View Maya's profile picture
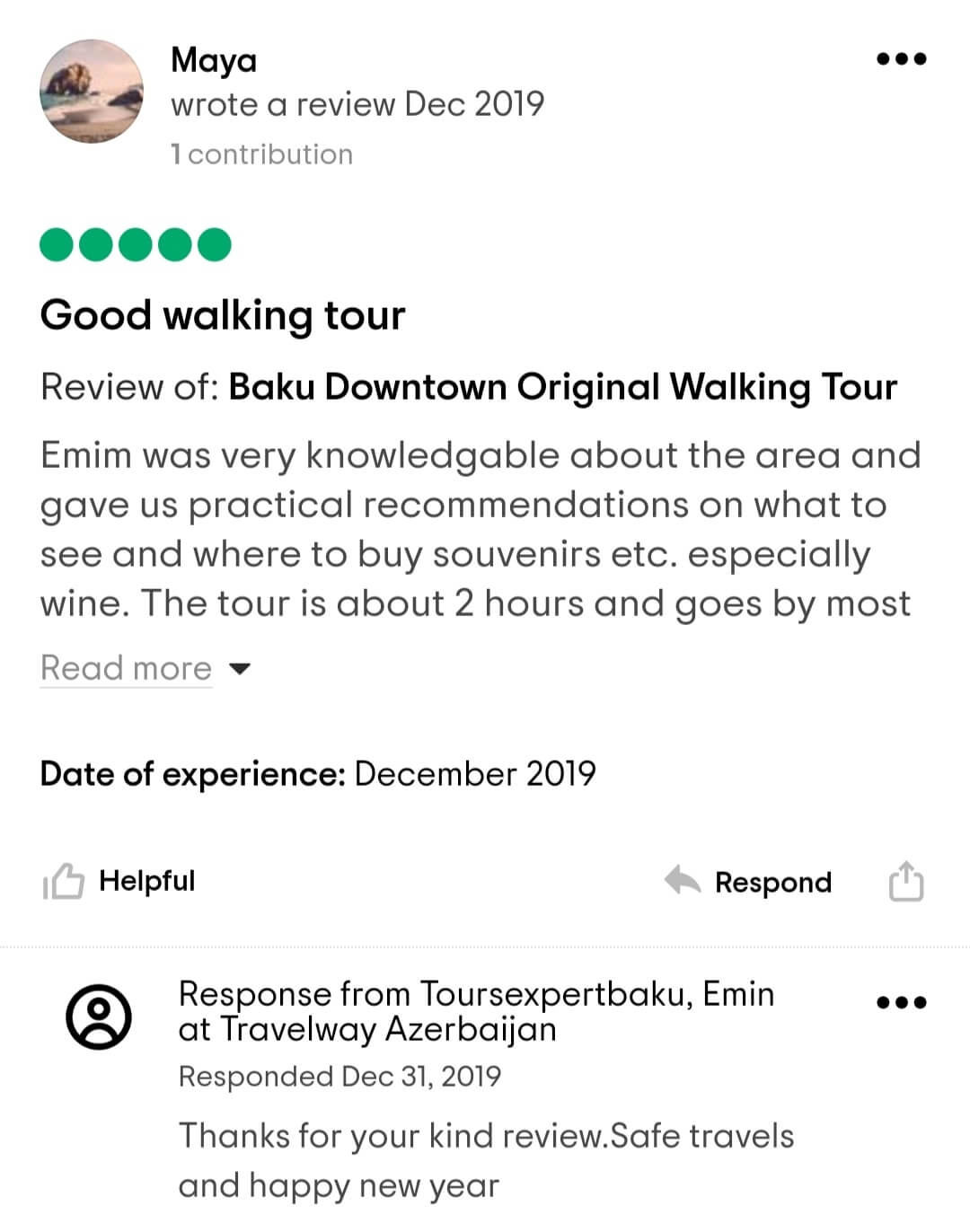 click(92, 92)
